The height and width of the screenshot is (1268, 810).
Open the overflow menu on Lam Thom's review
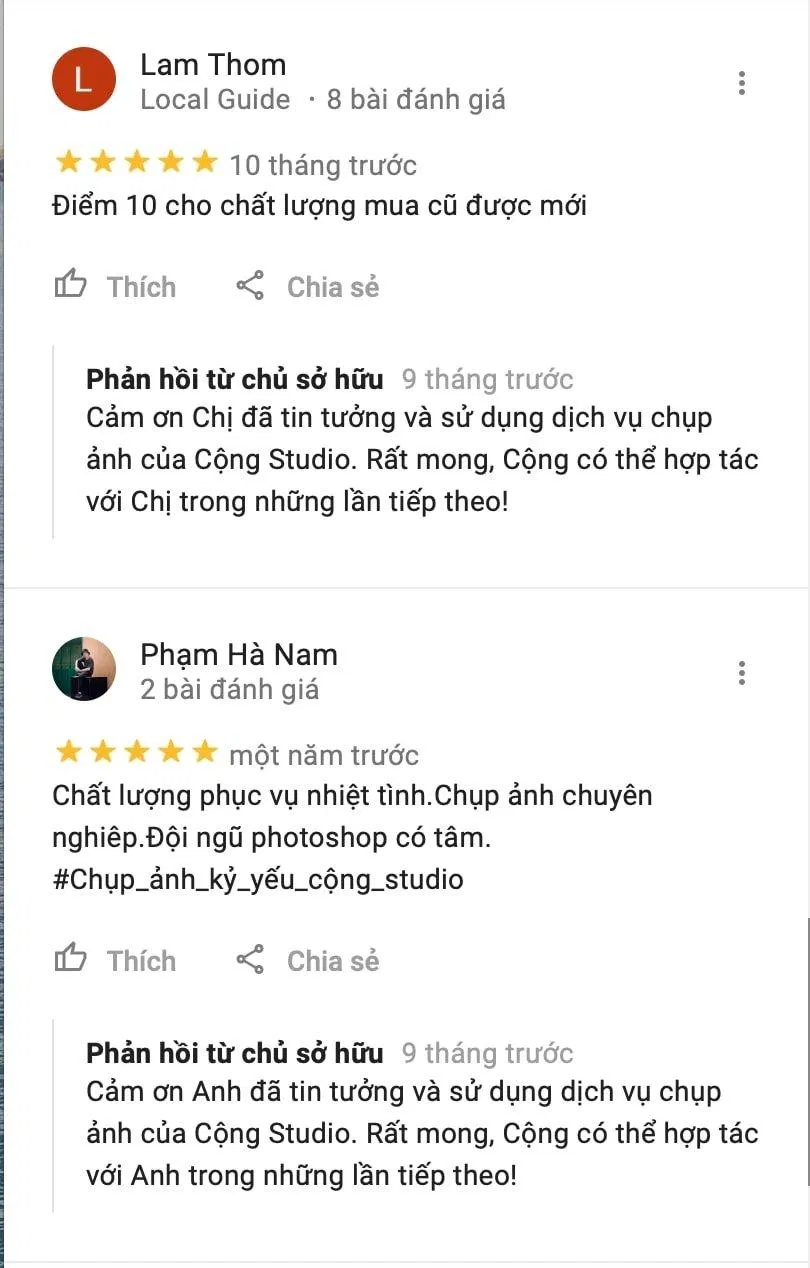742,83
